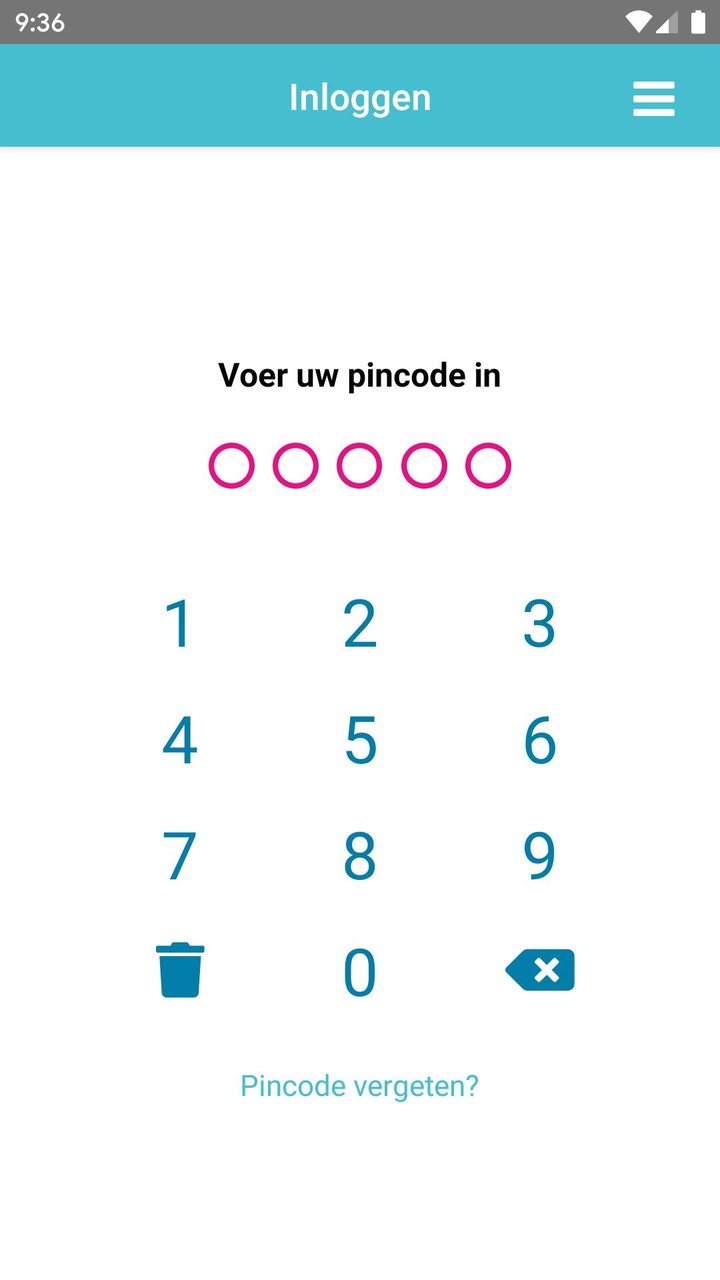Open the hamburger navigation menu
720x1280 pixels.
[653, 98]
